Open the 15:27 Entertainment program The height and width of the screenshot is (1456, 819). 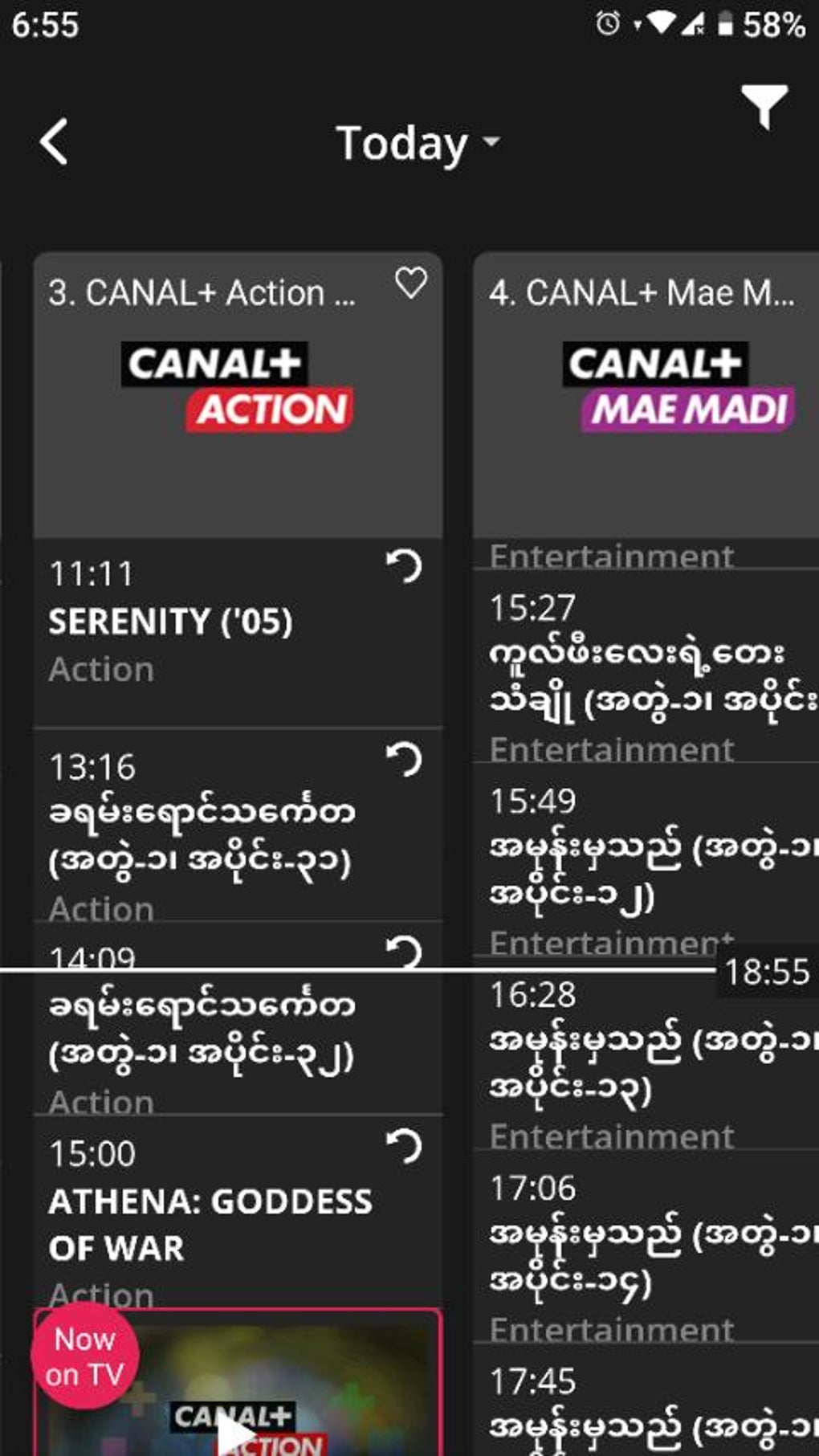point(642,675)
